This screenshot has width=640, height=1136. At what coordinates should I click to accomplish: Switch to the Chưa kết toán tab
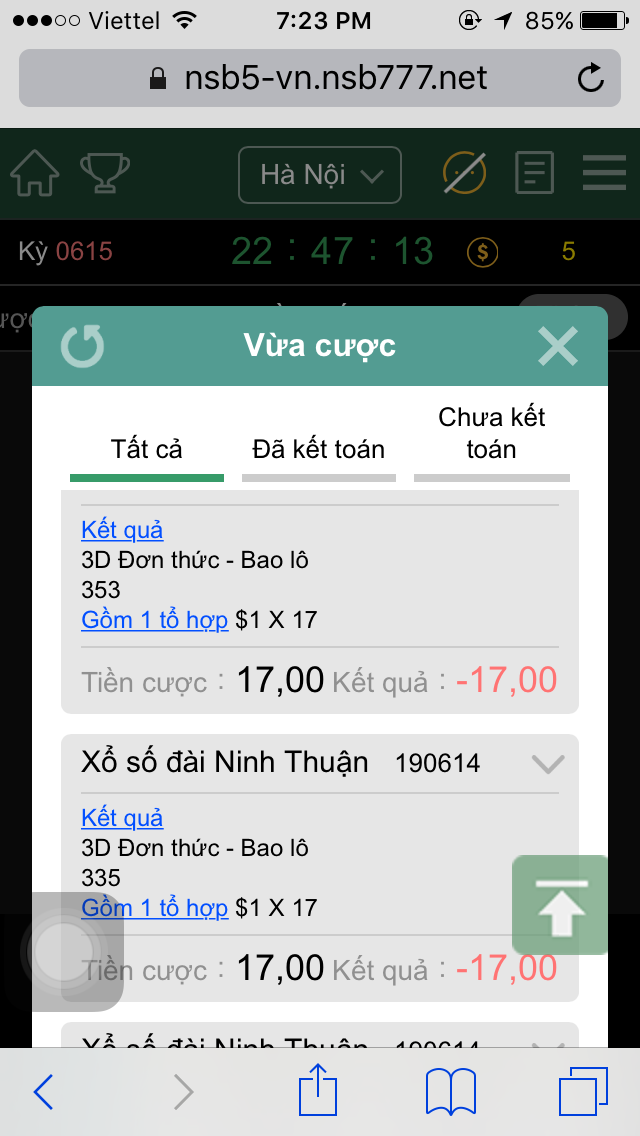[x=491, y=434]
